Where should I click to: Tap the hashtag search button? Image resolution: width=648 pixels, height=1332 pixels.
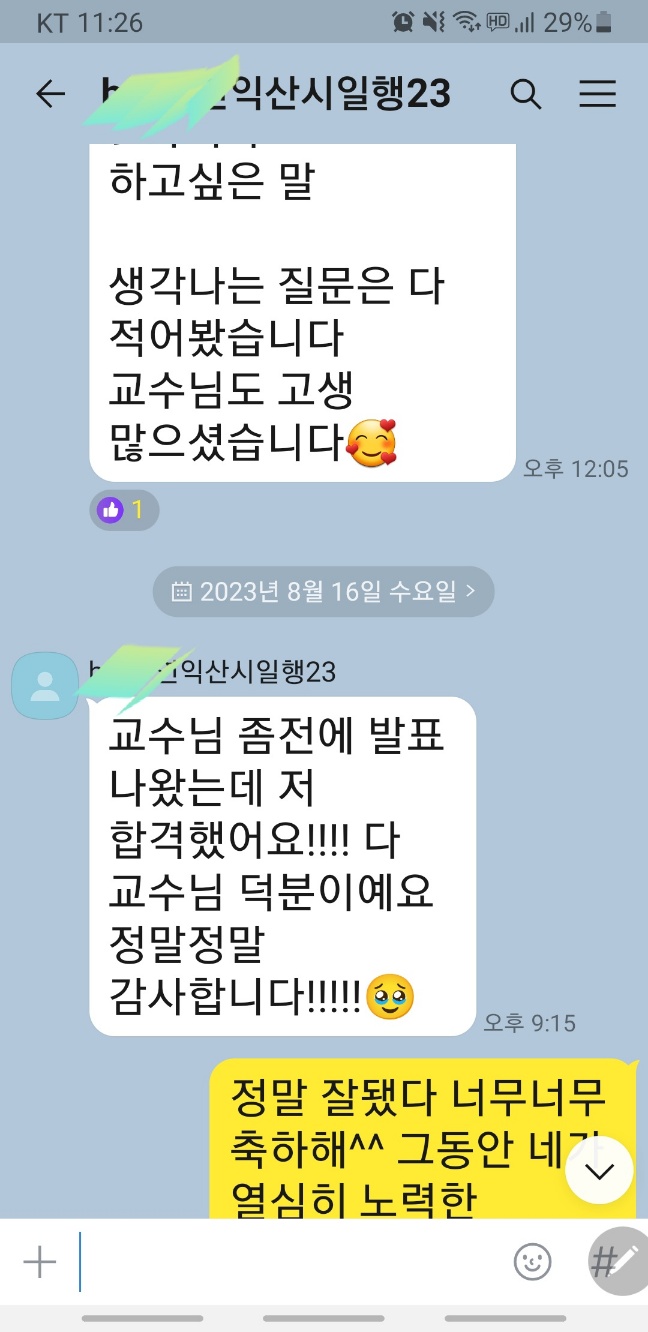click(614, 1262)
